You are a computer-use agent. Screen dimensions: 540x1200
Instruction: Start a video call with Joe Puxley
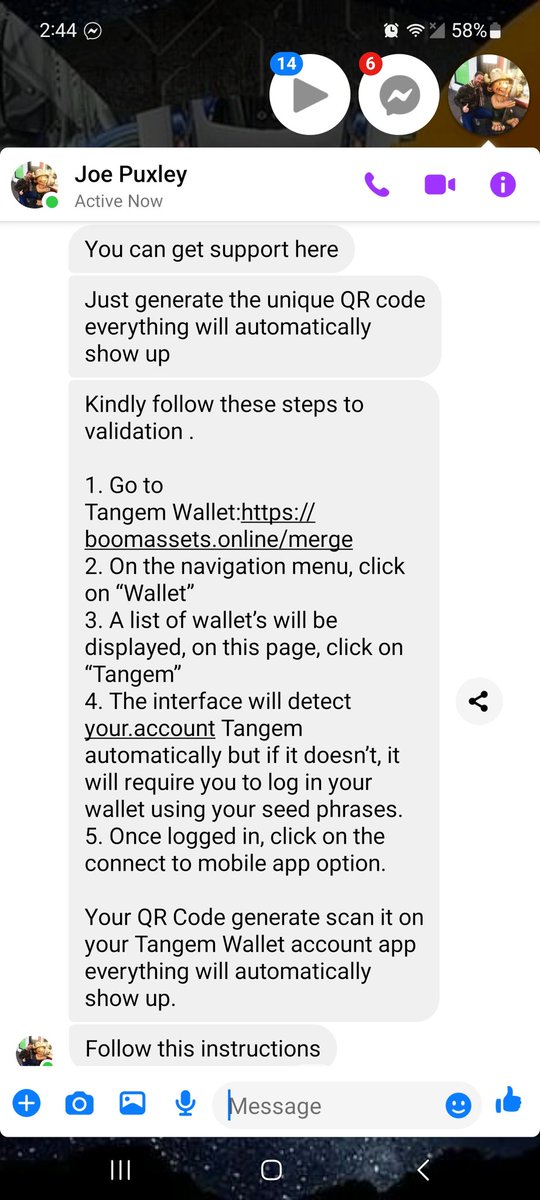440,185
